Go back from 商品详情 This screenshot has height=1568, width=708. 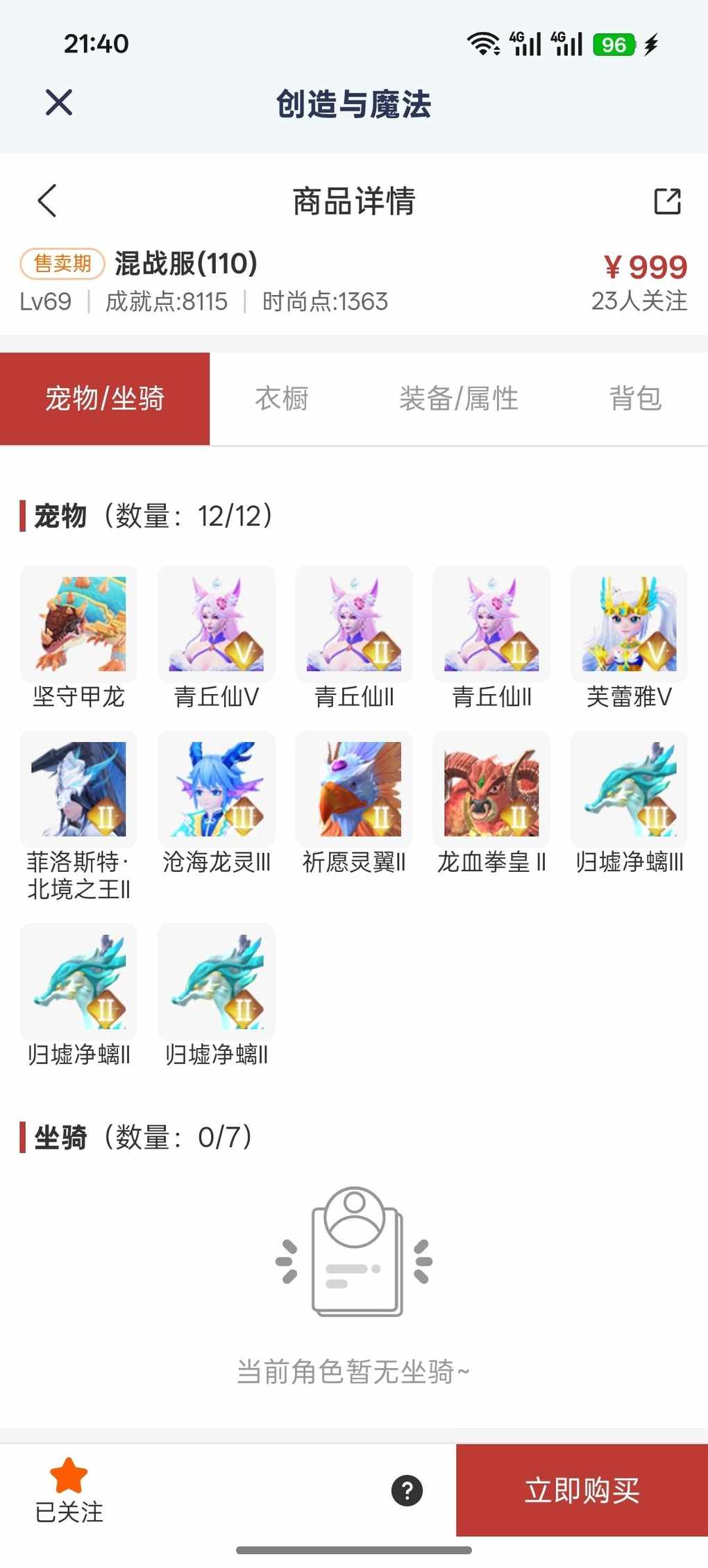click(47, 201)
